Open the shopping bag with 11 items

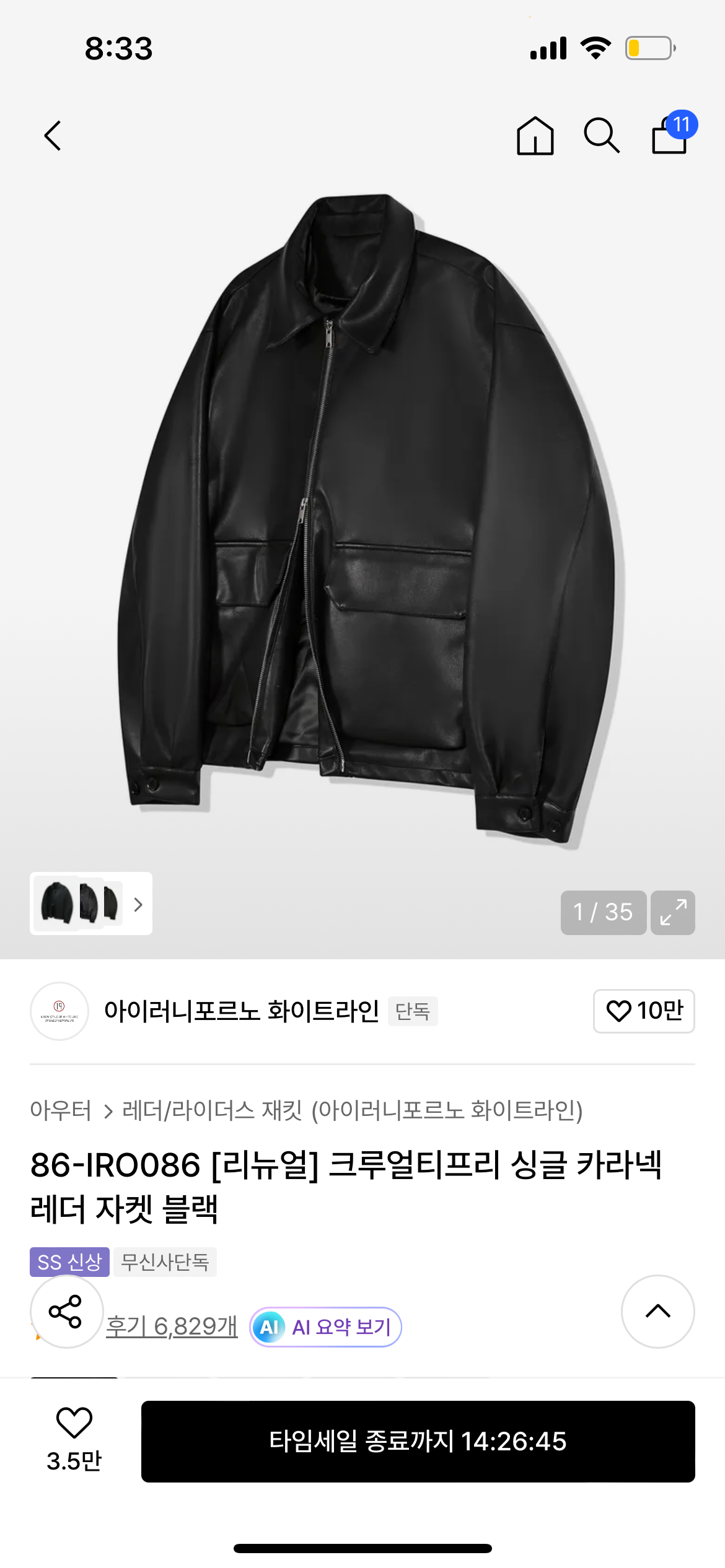click(x=670, y=134)
